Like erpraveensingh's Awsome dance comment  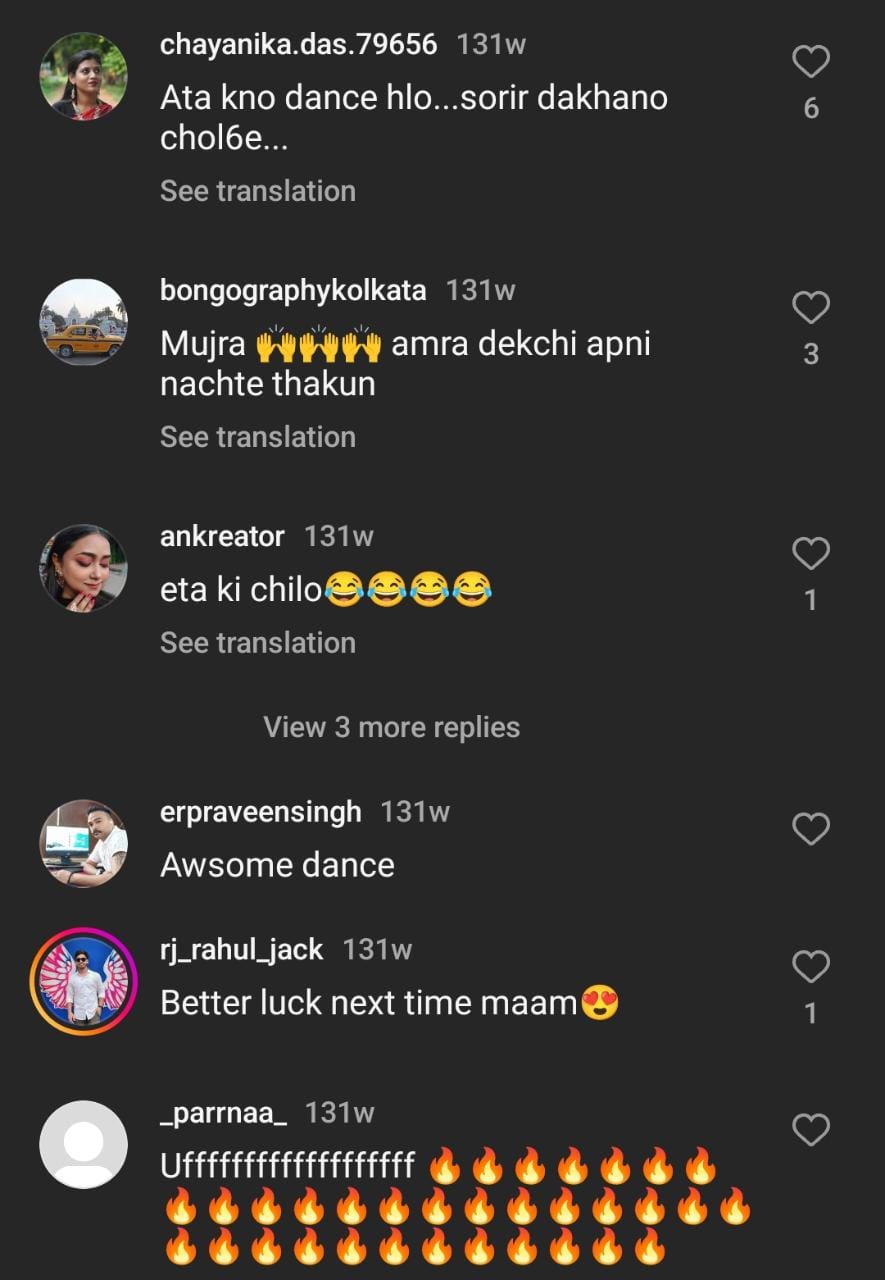pyautogui.click(x=810, y=829)
